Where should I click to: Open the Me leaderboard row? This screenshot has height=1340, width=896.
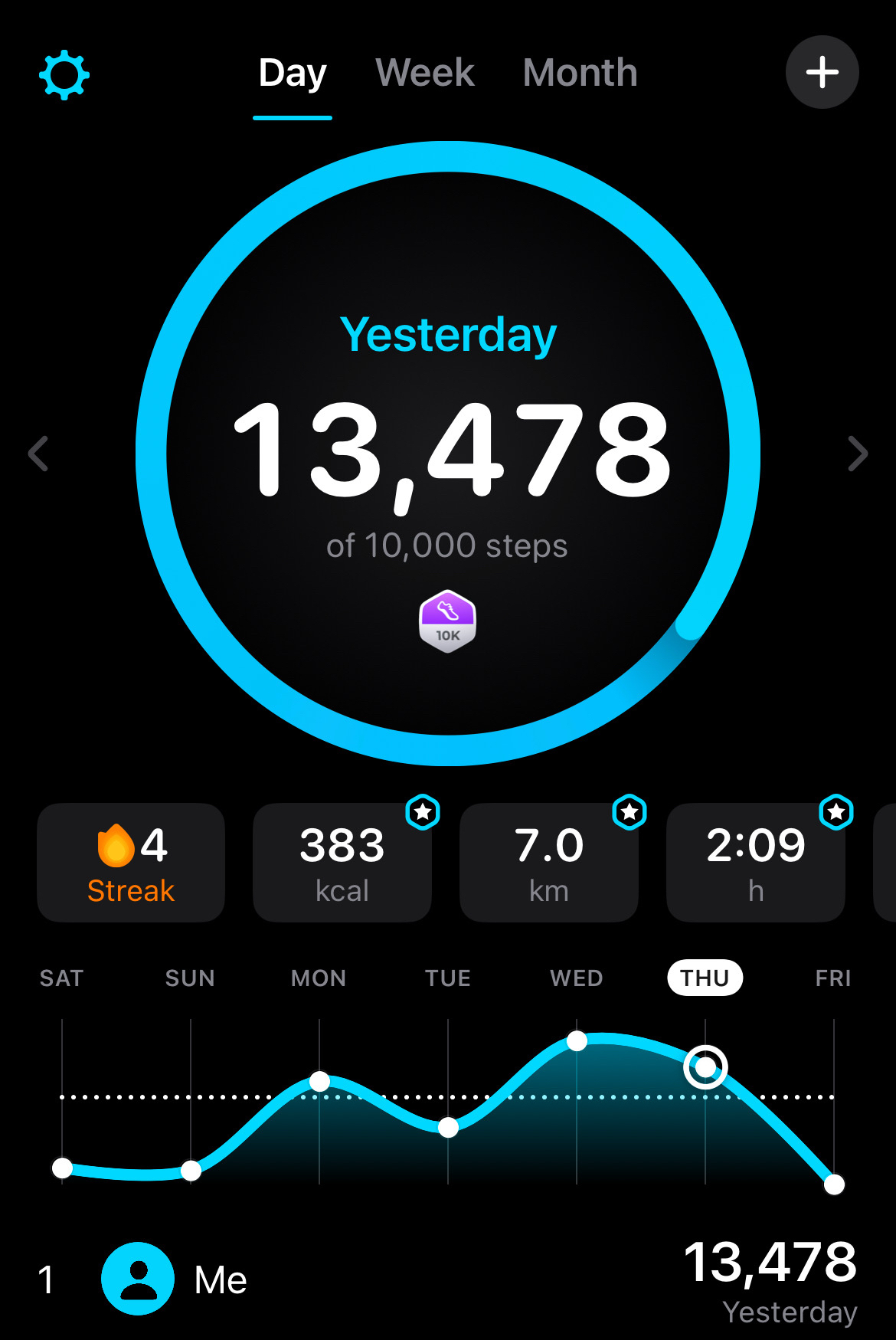448,1279
